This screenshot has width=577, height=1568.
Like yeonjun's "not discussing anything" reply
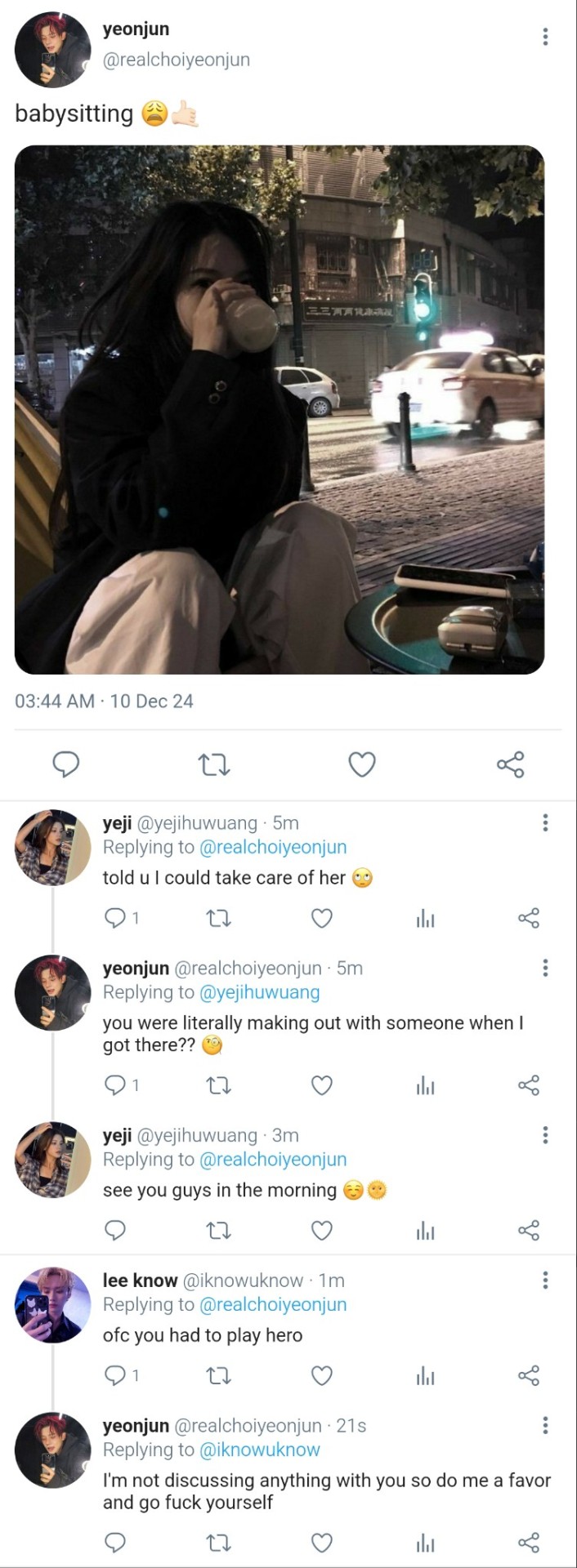pyautogui.click(x=322, y=1543)
